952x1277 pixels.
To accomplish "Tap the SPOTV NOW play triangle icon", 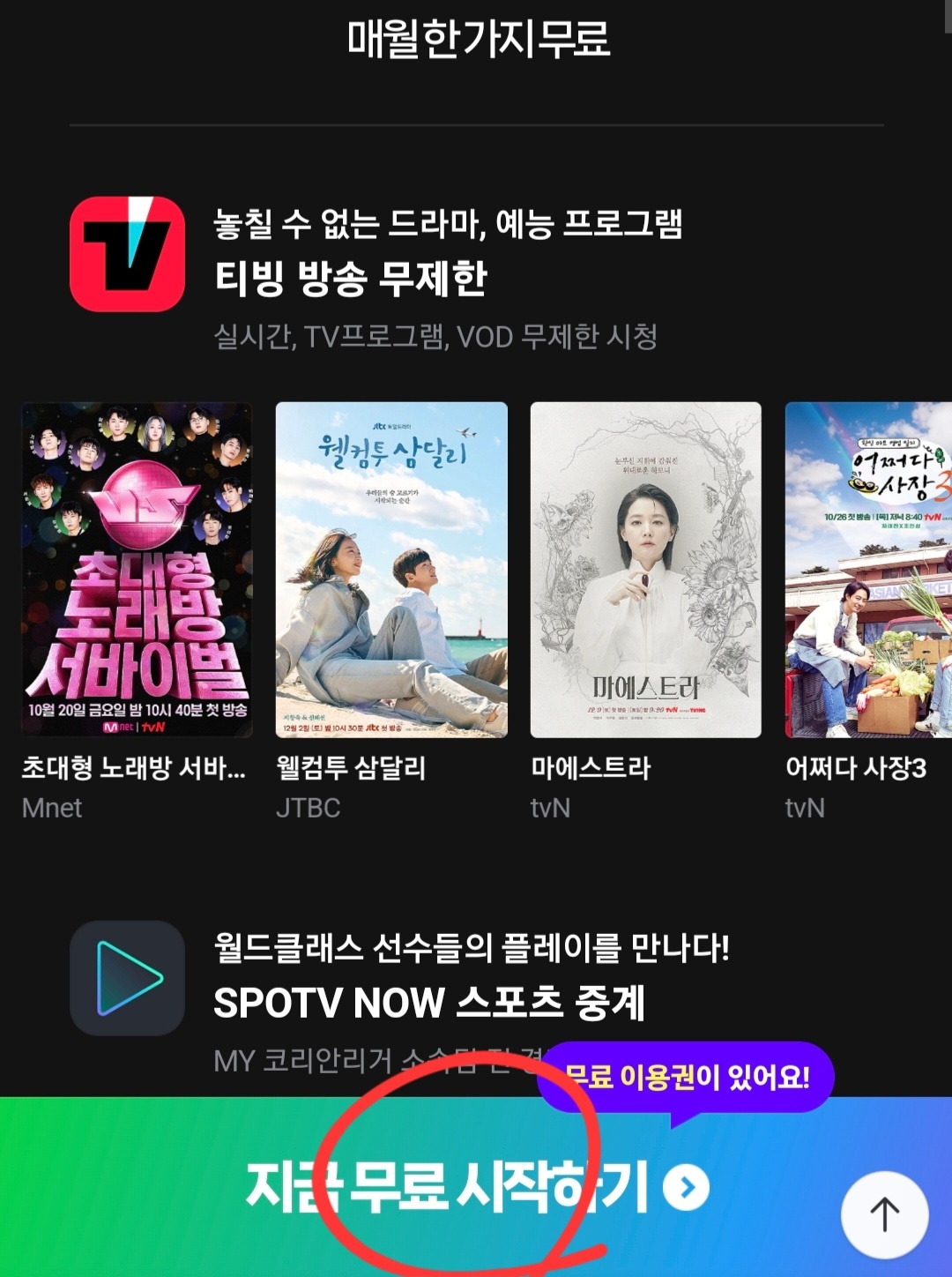I will pyautogui.click(x=128, y=979).
